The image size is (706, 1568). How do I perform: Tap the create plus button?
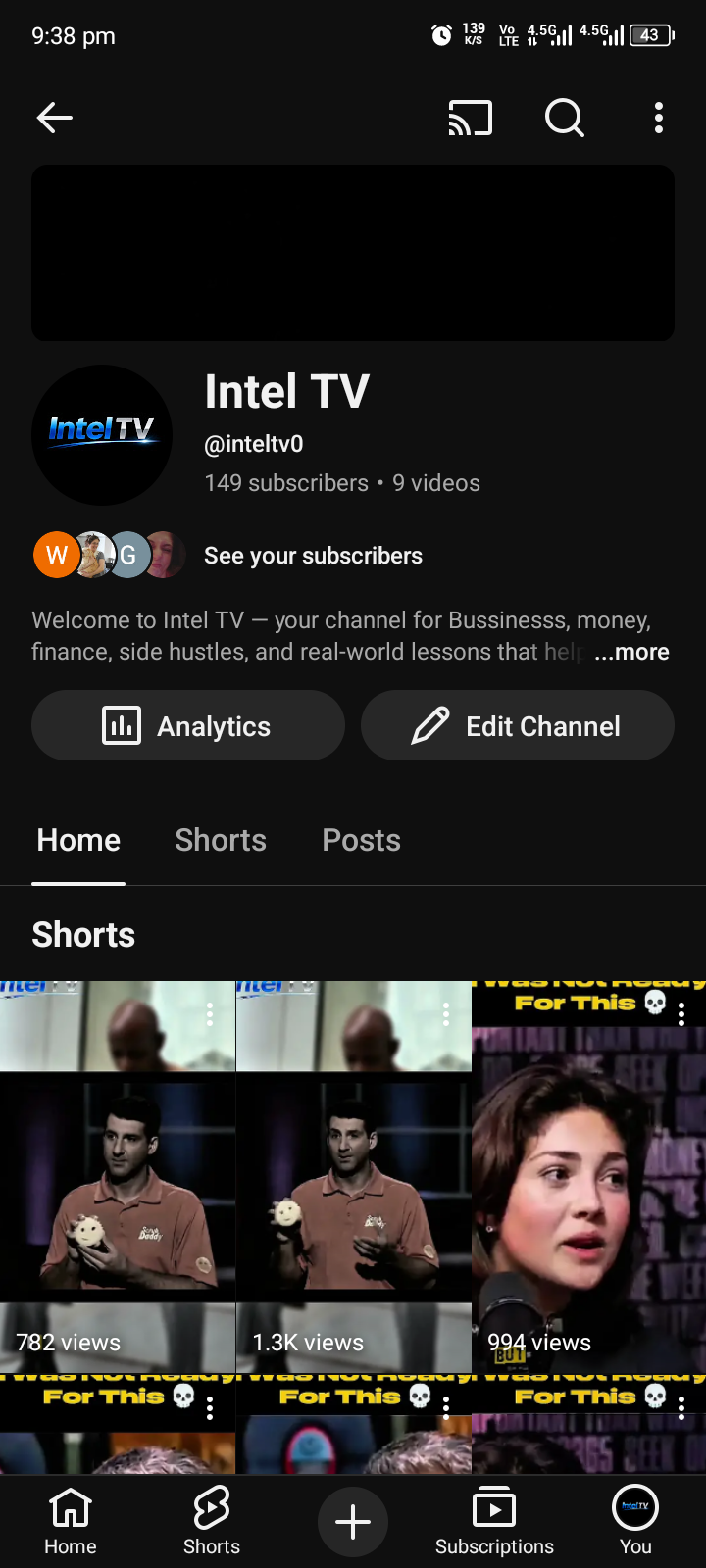(x=353, y=1521)
